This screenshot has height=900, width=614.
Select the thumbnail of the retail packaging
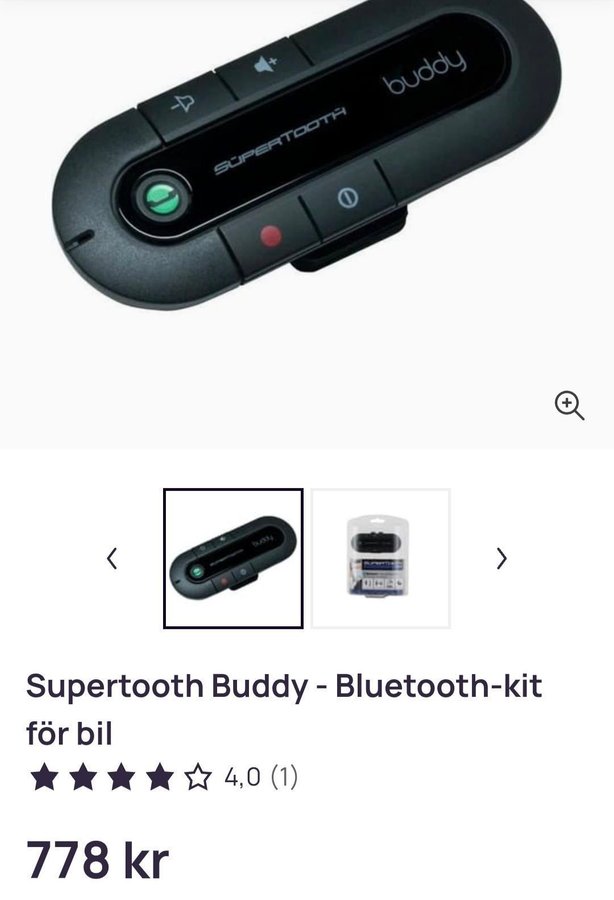point(381,558)
